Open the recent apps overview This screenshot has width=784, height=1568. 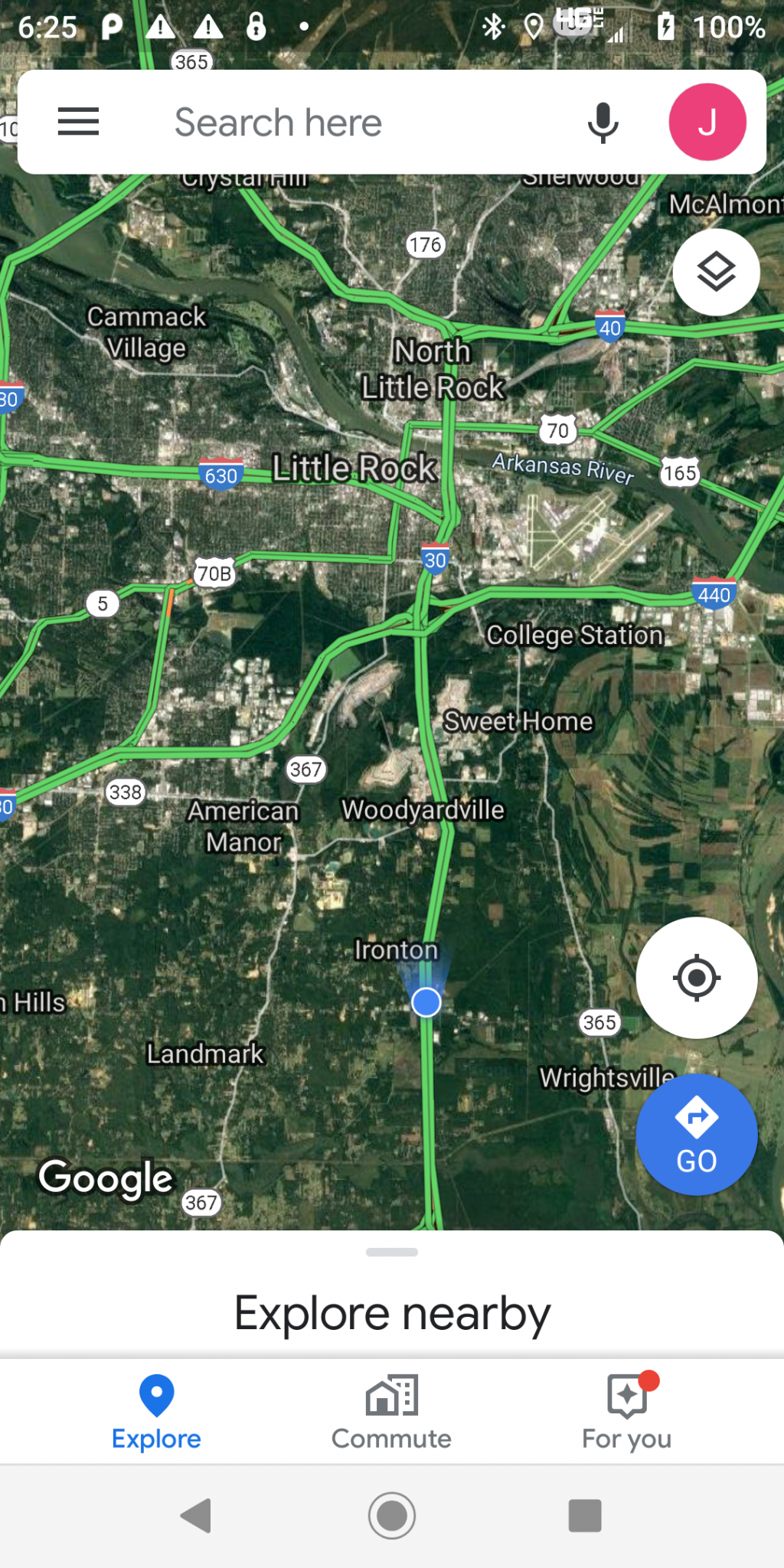coord(585,1516)
